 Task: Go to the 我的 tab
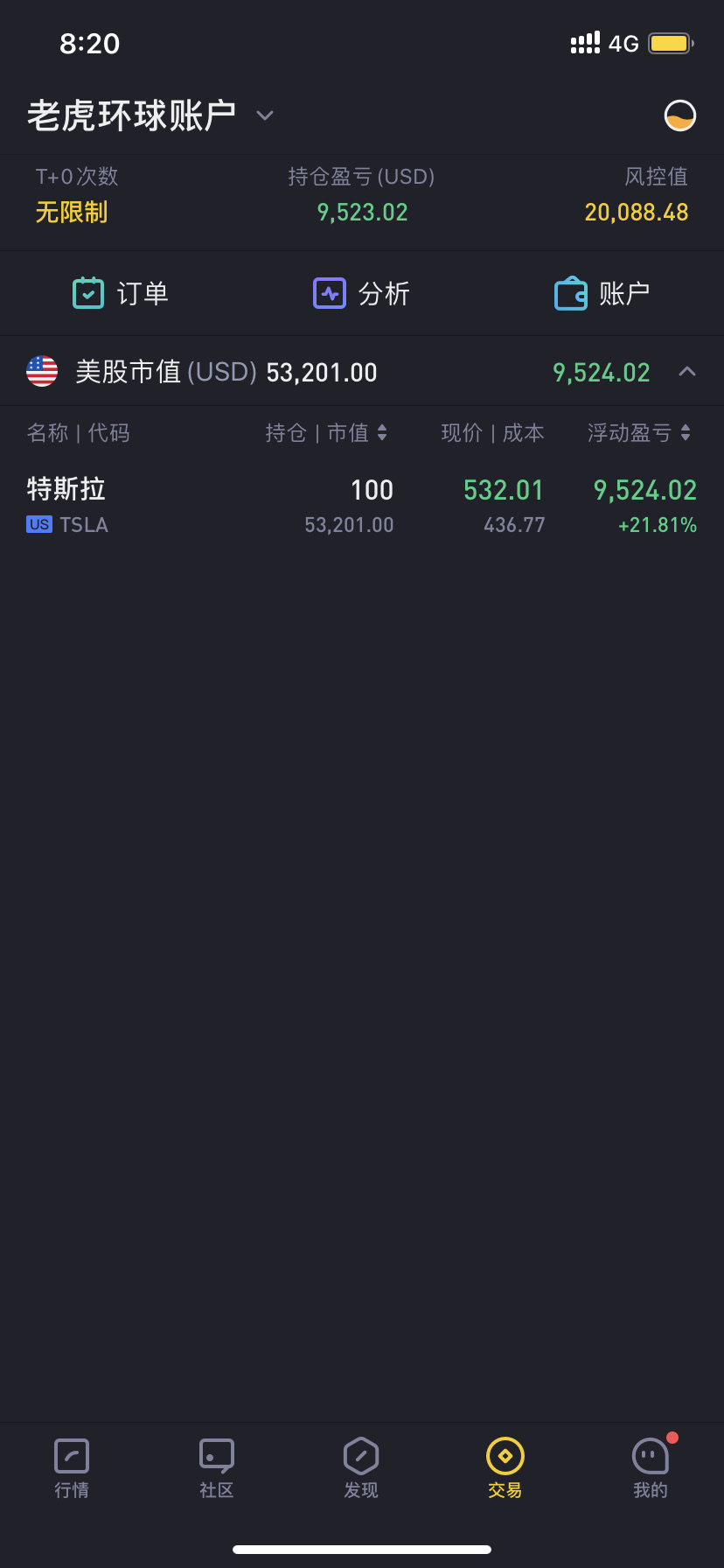tap(651, 1469)
